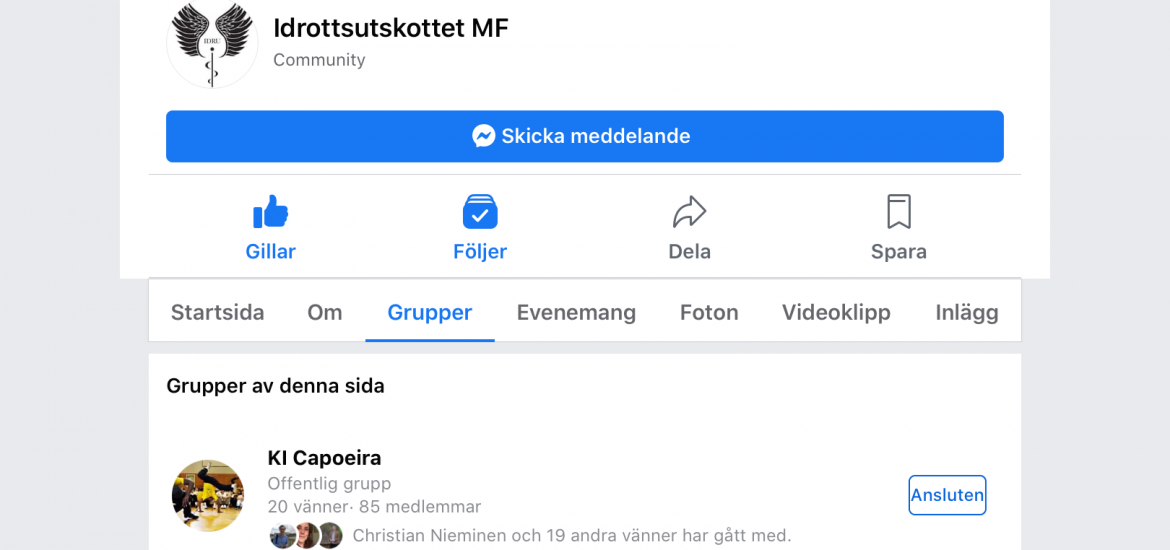Viewport: 1170px width, 550px height.
Task: Switch to the Startsida tab
Action: click(x=217, y=312)
